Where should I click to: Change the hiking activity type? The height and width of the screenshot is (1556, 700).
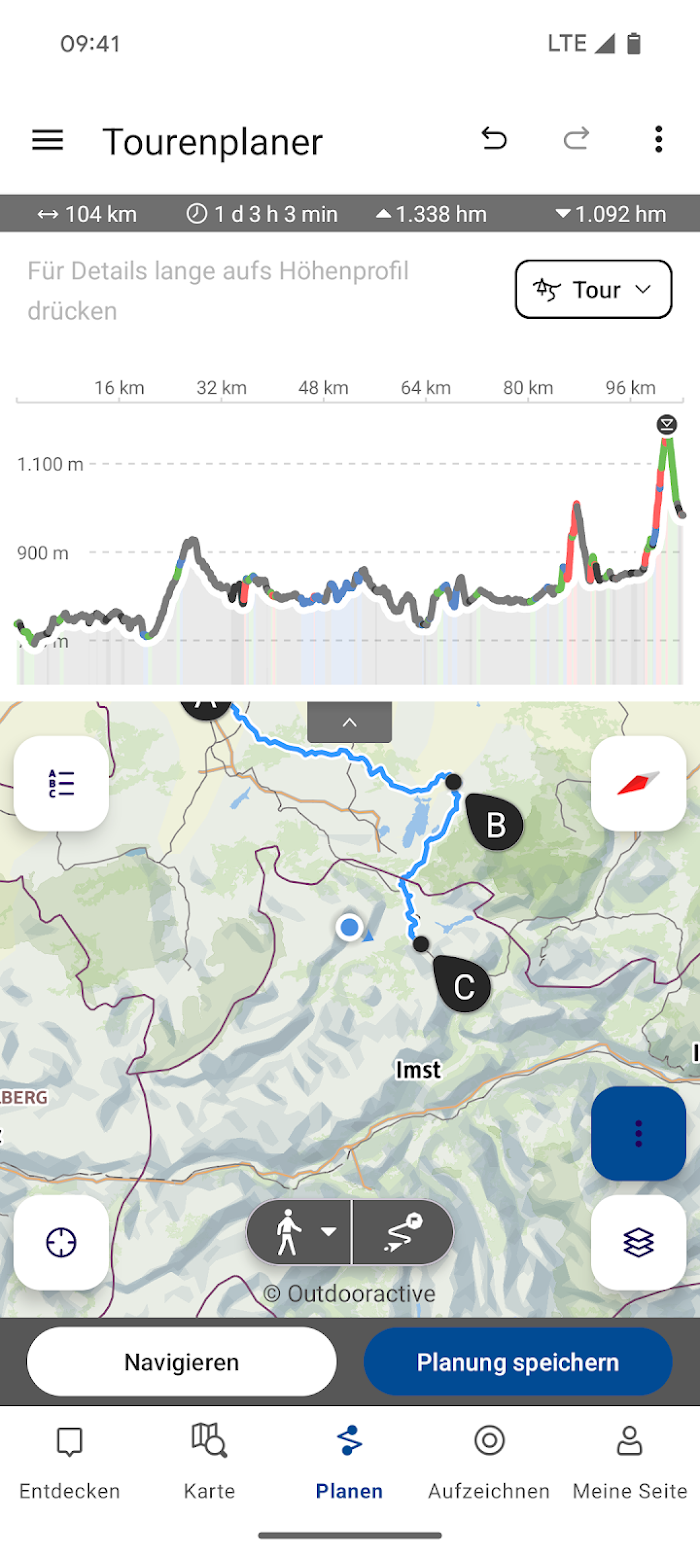click(299, 1232)
